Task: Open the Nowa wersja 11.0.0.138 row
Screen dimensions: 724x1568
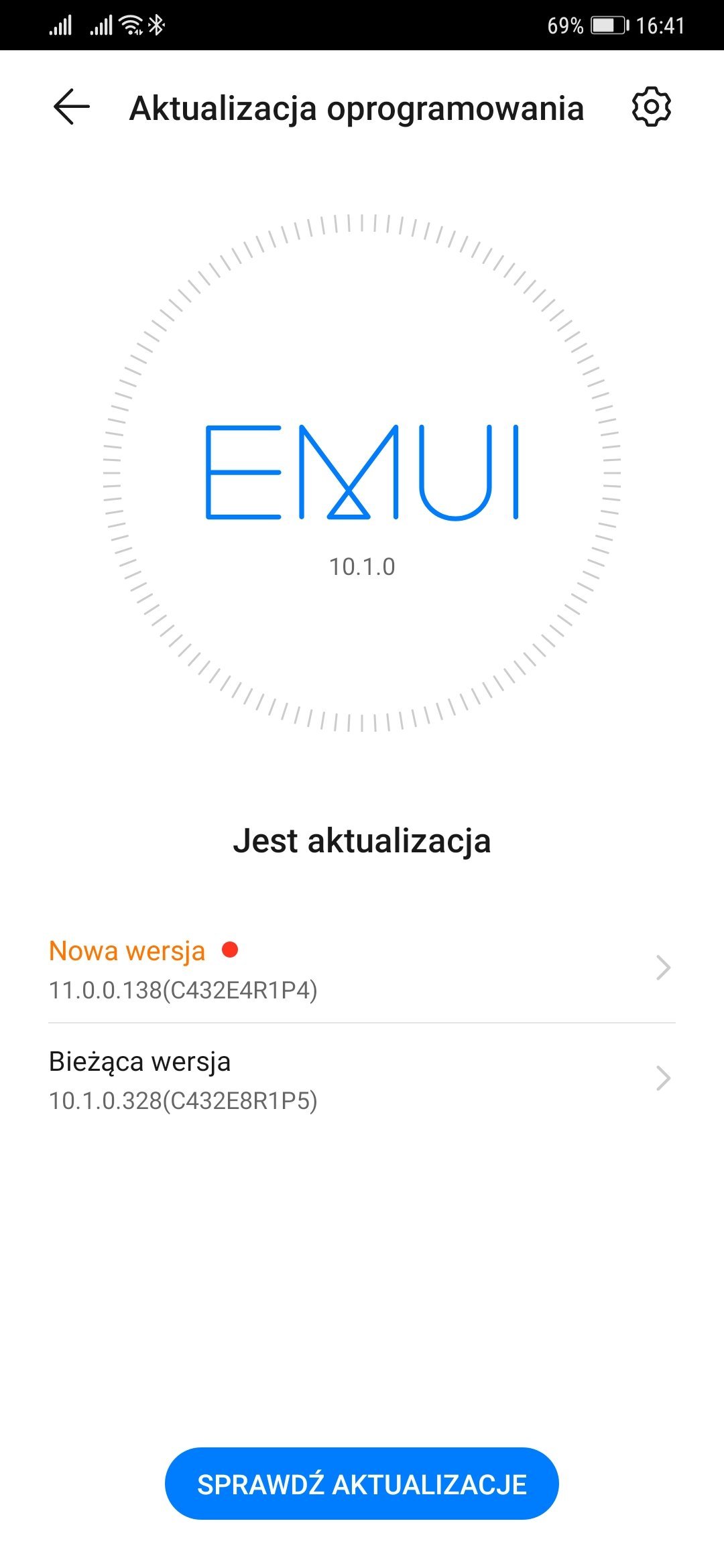Action: pos(362,968)
